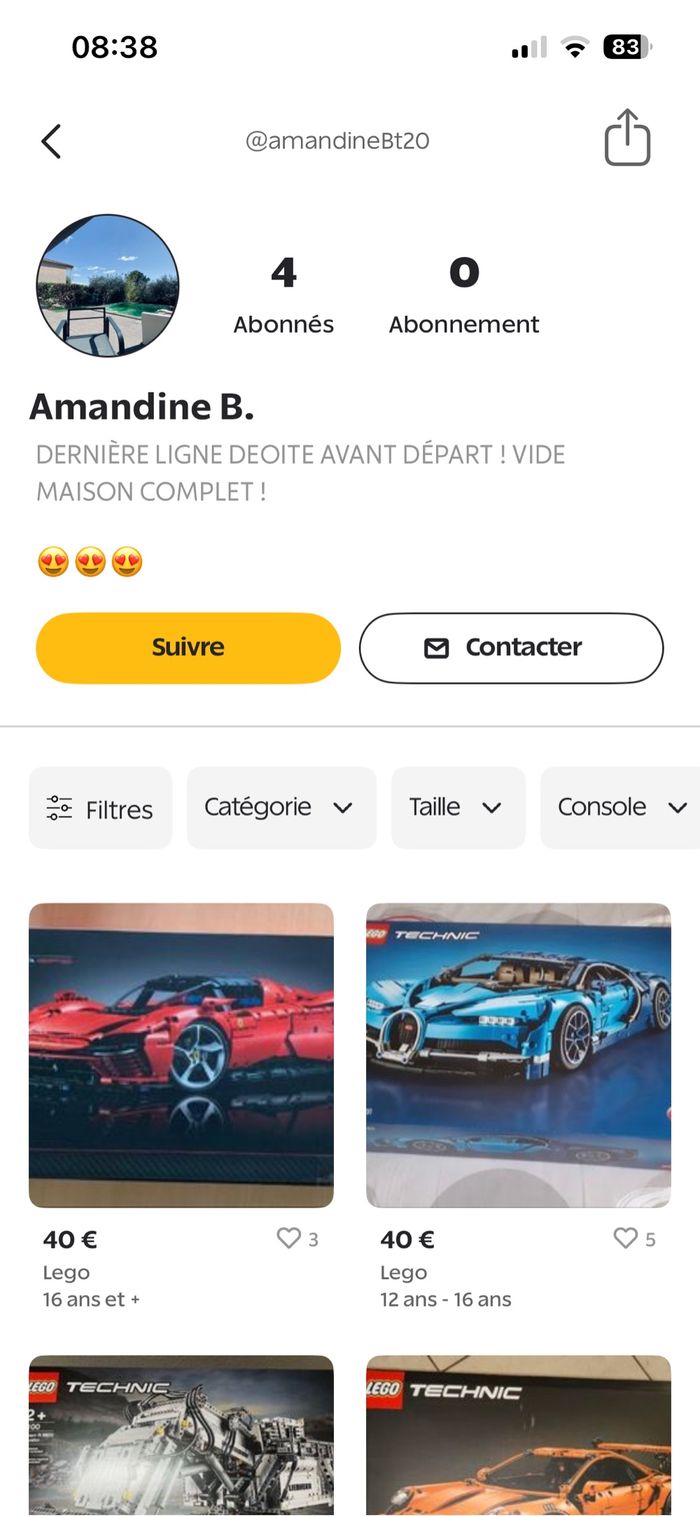Follow the seller with Suivre
700x1516 pixels.
[188, 648]
